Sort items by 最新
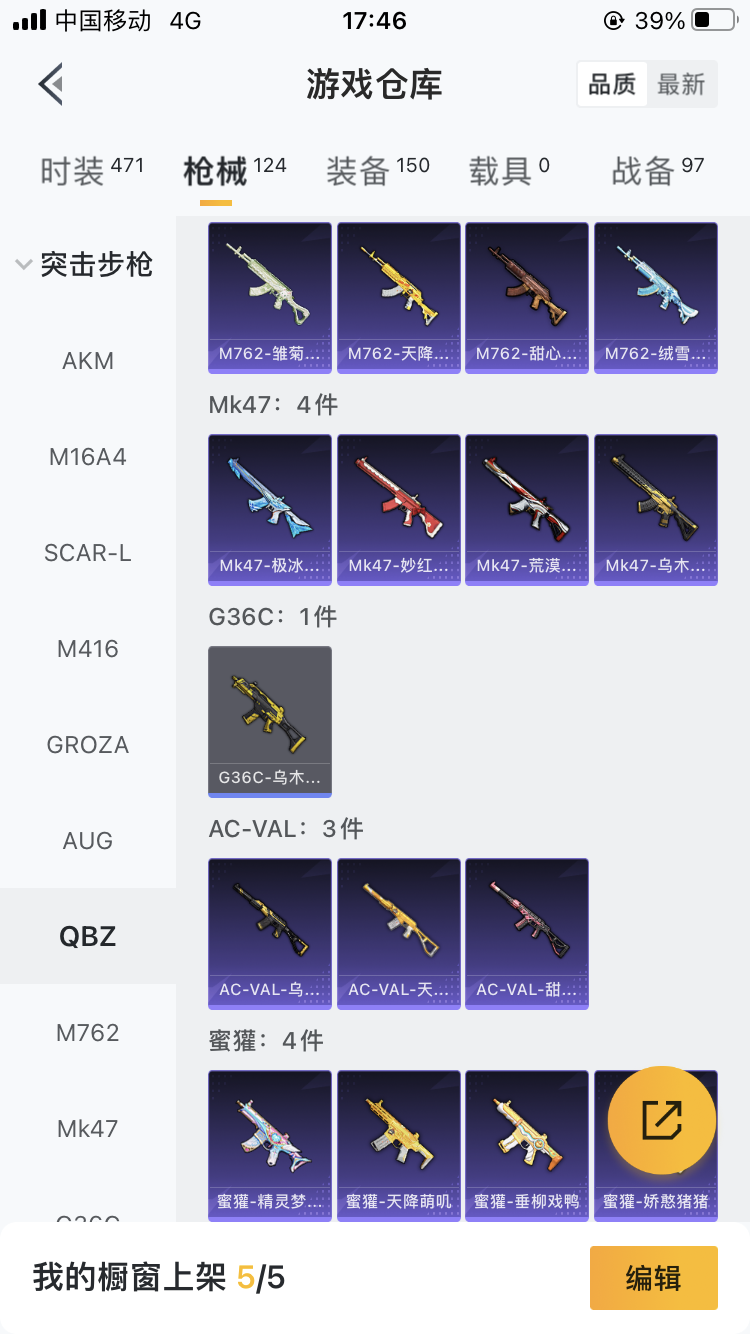Image resolution: width=750 pixels, height=1334 pixels. (x=681, y=85)
